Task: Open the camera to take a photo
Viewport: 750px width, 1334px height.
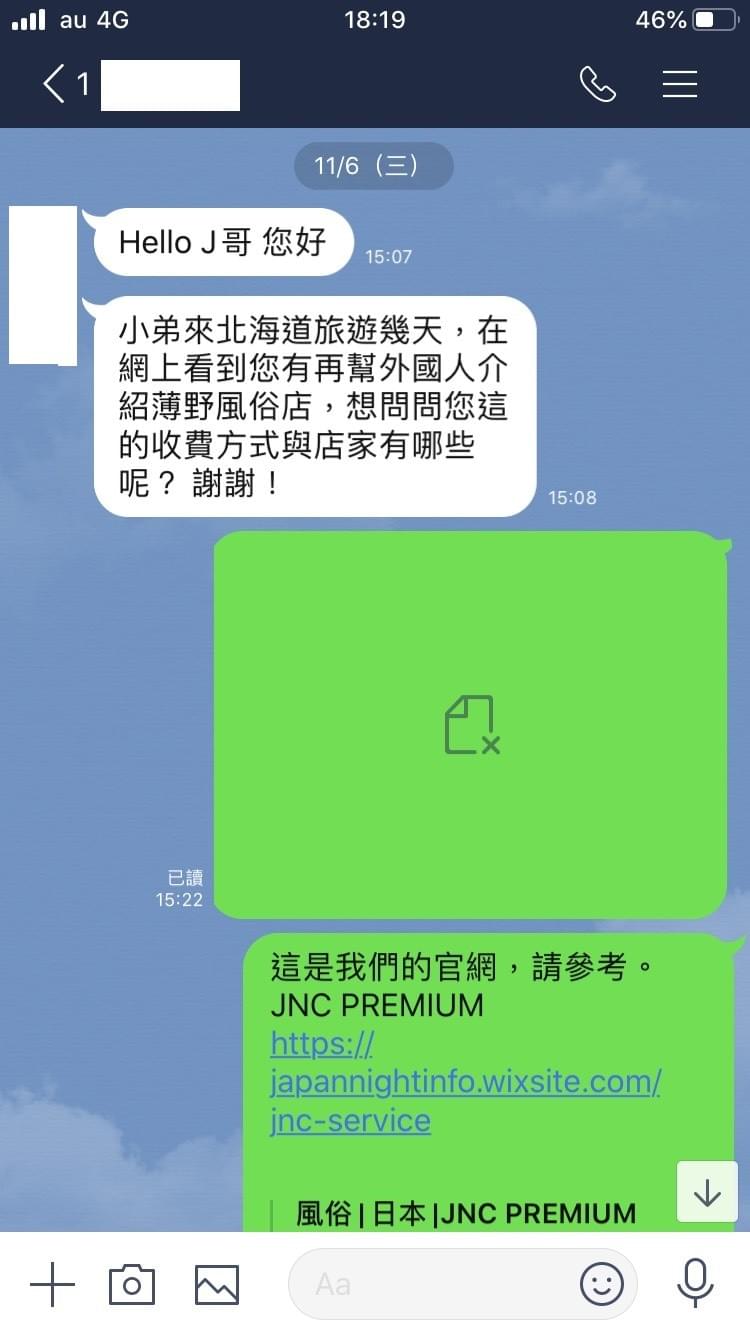Action: pyautogui.click(x=132, y=1284)
